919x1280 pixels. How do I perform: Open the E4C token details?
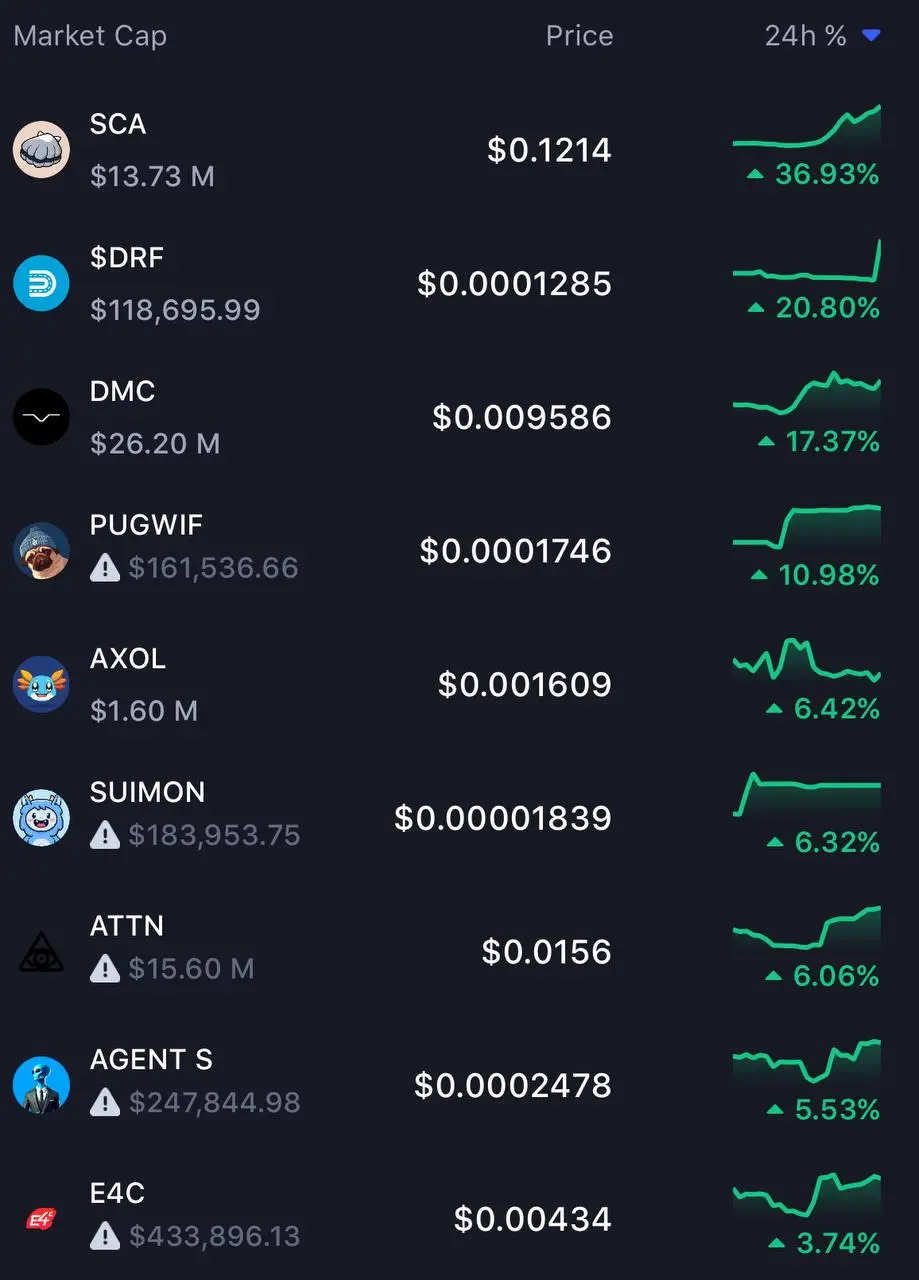point(117,1193)
